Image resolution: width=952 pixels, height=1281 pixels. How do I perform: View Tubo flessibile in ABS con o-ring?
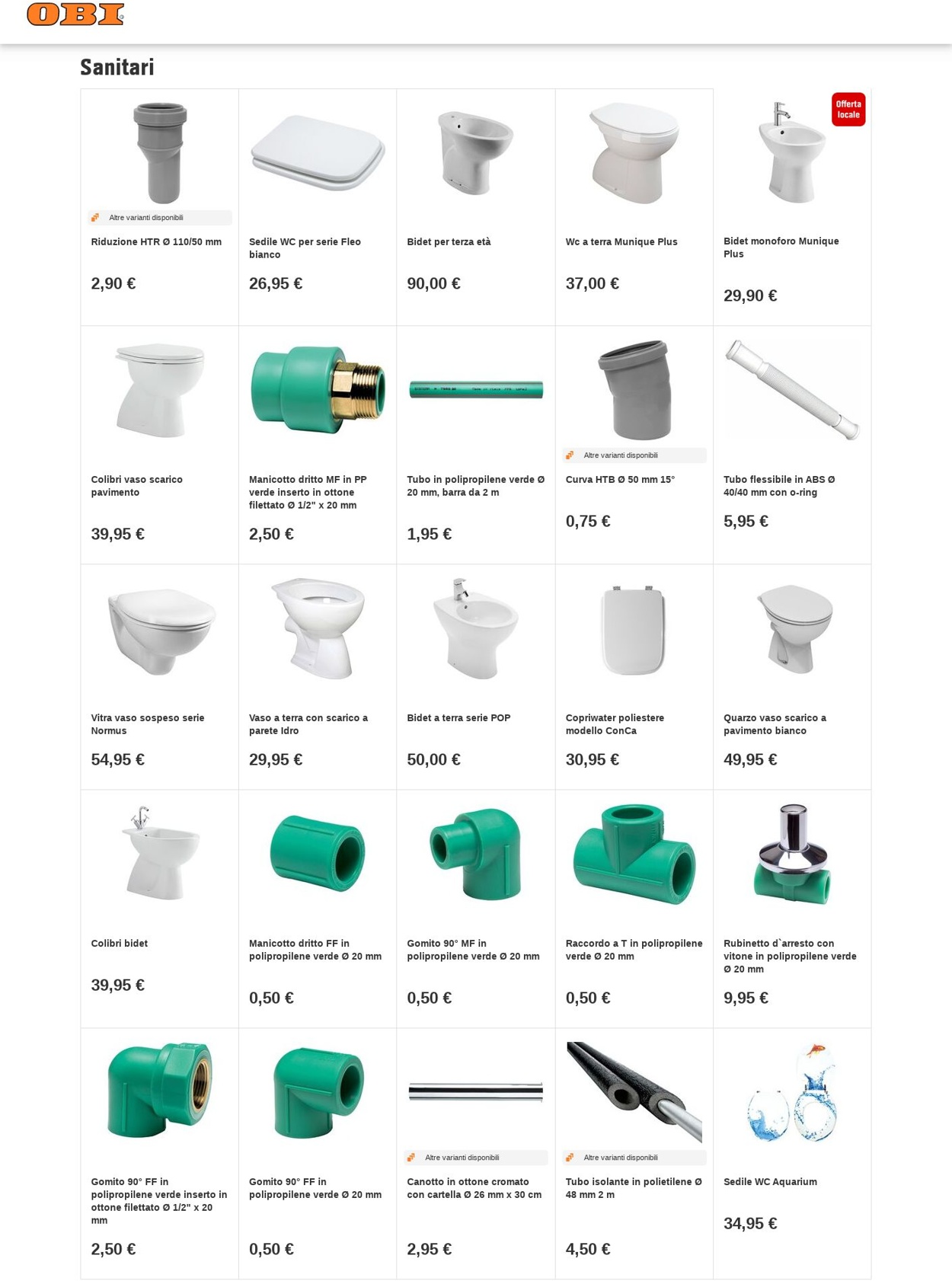tap(778, 485)
